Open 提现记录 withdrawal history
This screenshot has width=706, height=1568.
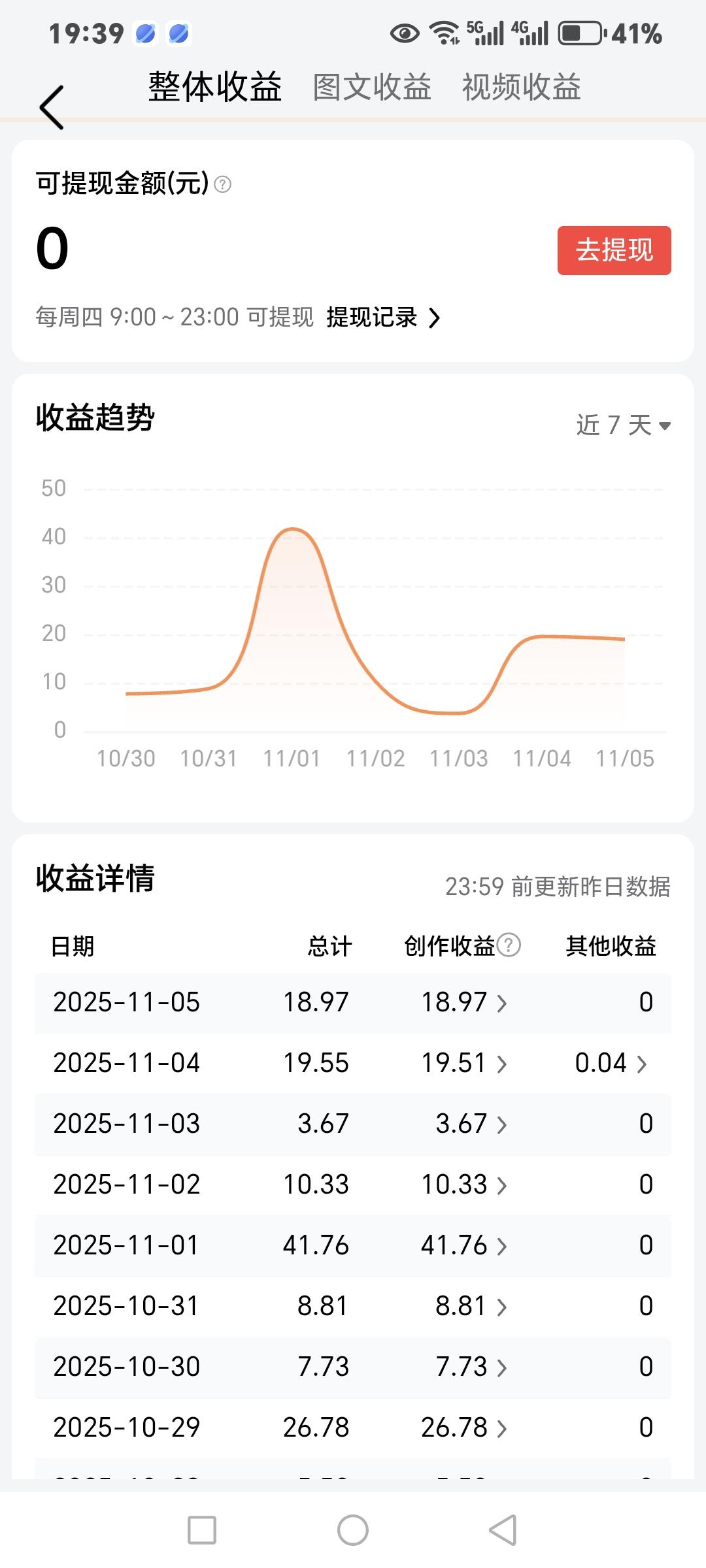tap(384, 318)
